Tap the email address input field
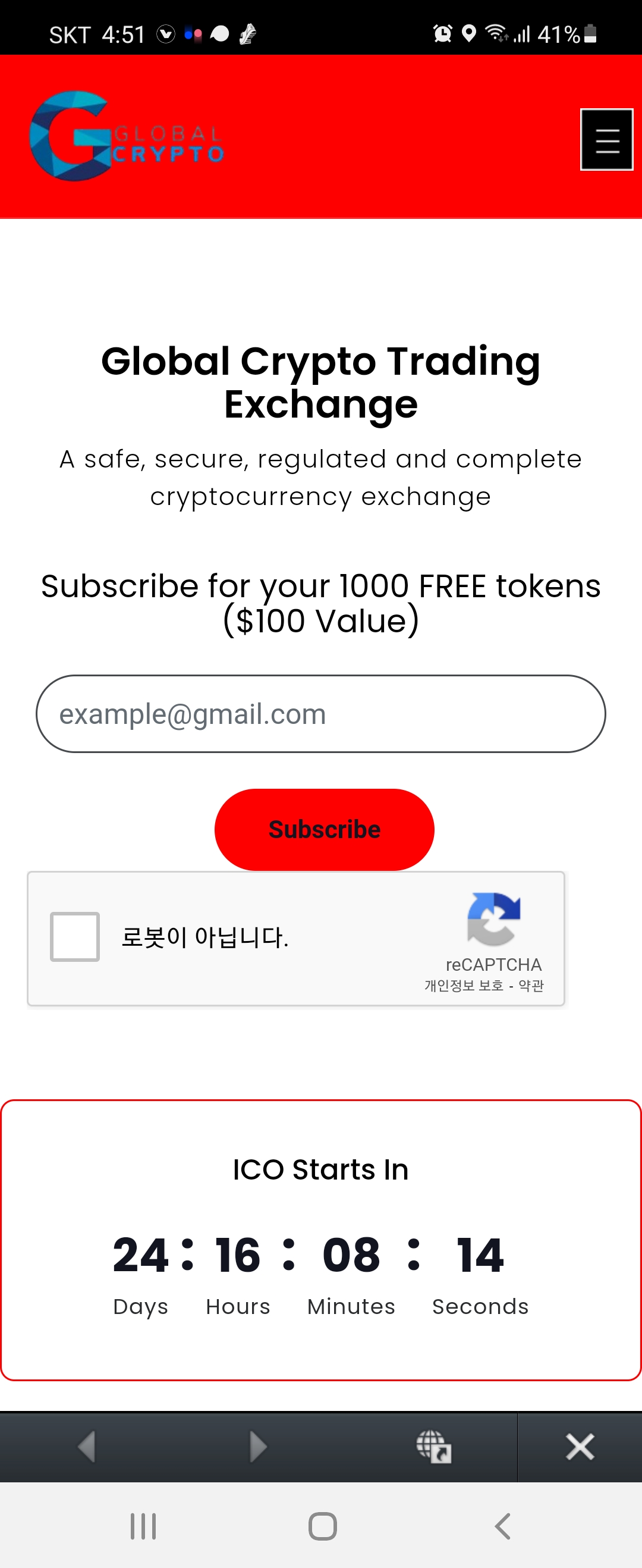The width and height of the screenshot is (642, 1568). coord(320,713)
